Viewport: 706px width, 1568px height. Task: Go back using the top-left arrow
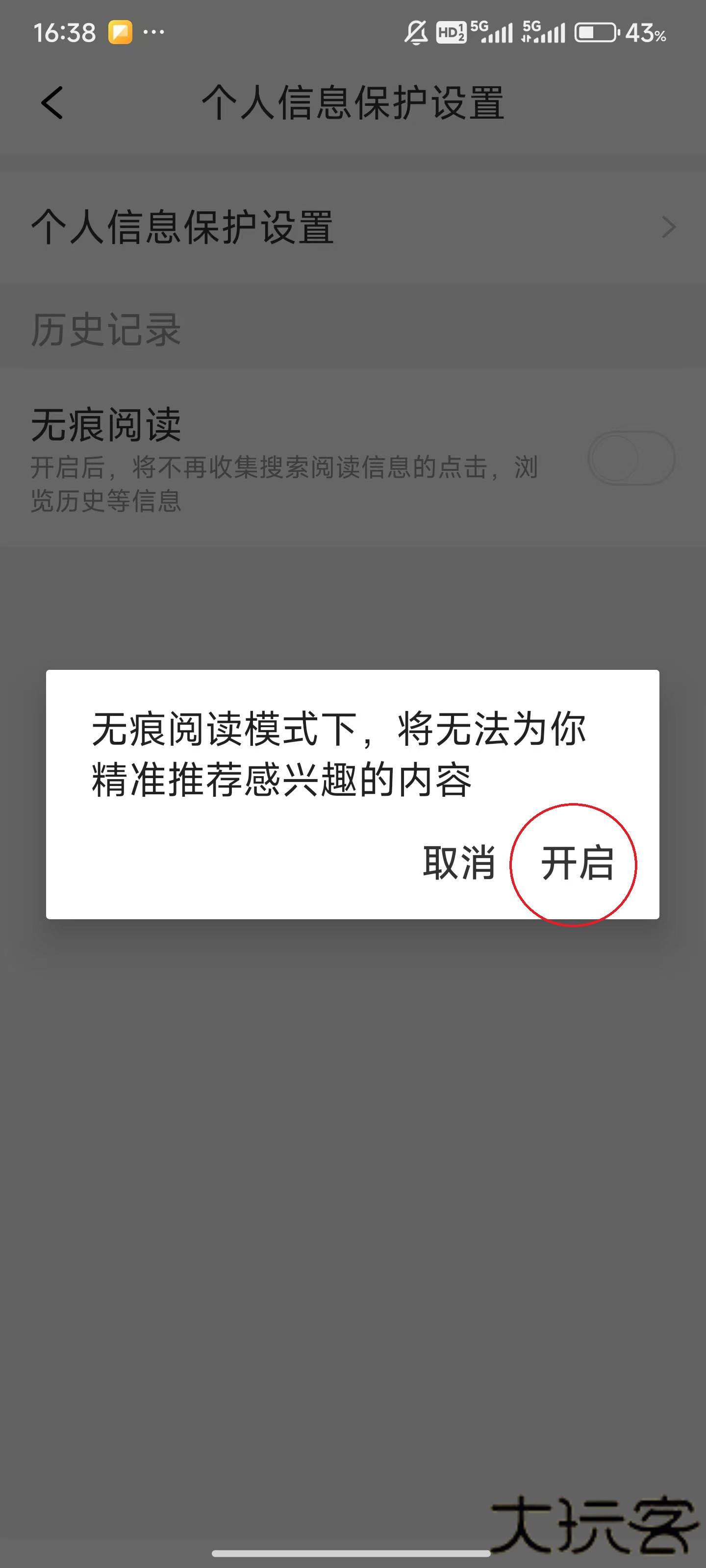52,102
